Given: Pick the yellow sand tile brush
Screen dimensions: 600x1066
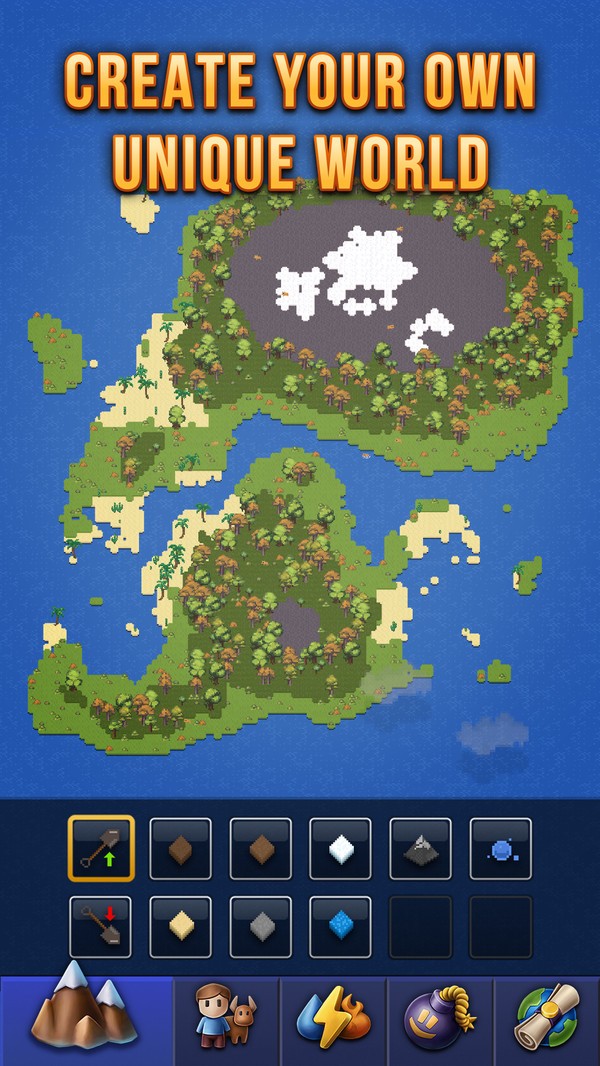Looking at the screenshot, I should (180, 926).
